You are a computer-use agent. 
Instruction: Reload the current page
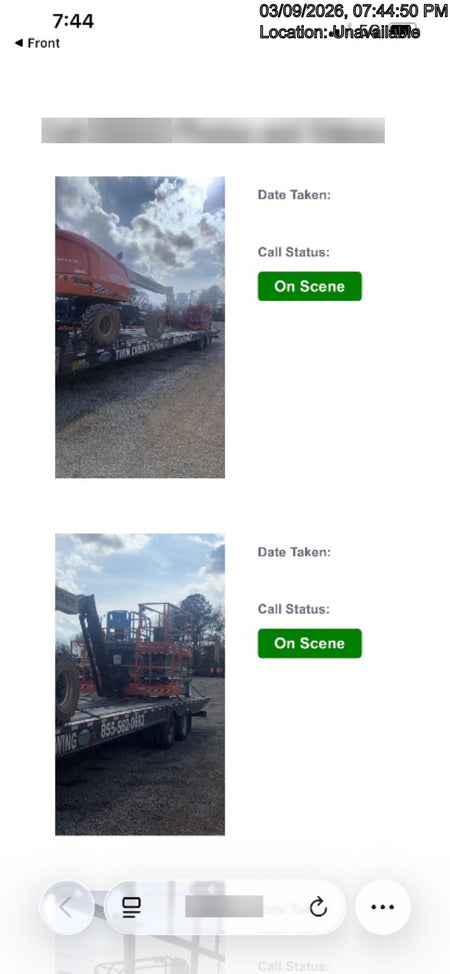(318, 907)
